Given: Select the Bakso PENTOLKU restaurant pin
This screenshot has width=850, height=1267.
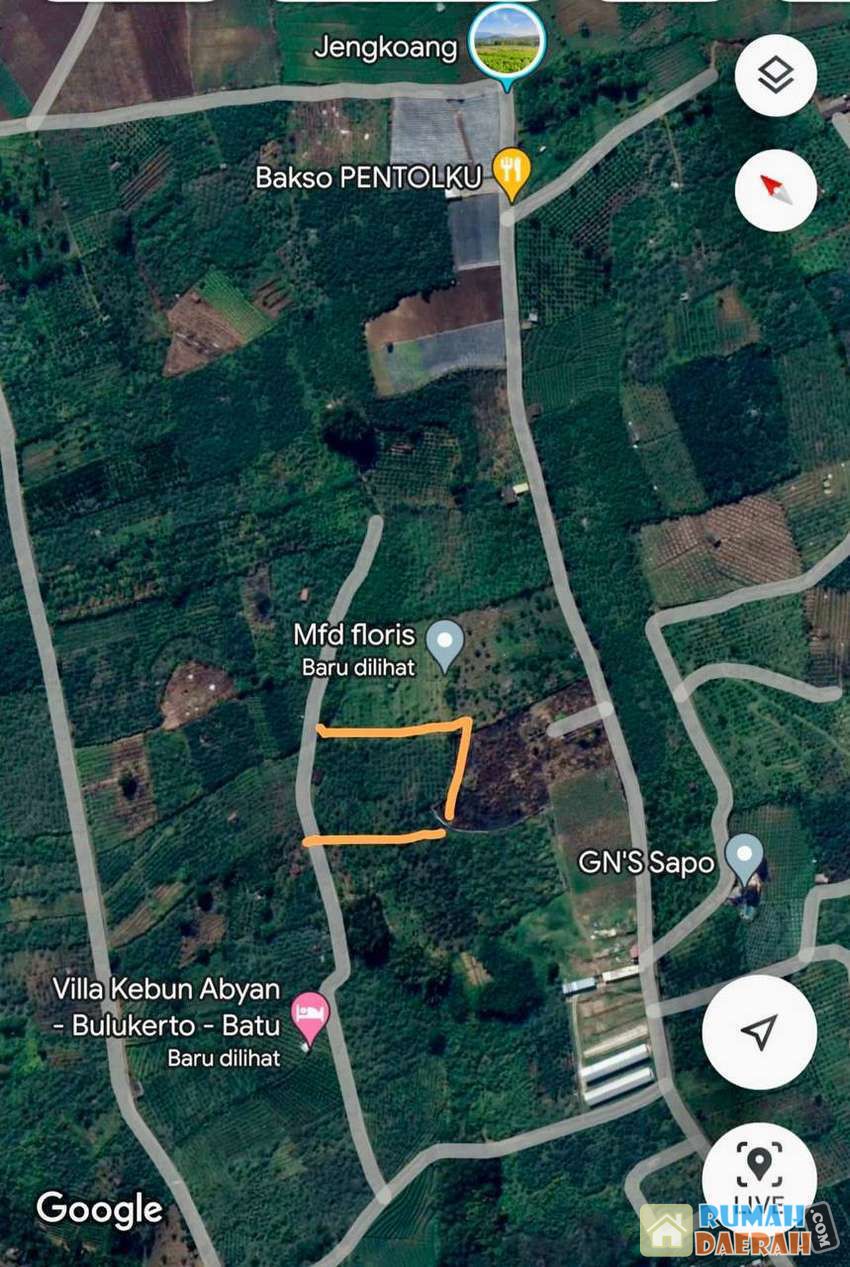Looking at the screenshot, I should click(512, 174).
